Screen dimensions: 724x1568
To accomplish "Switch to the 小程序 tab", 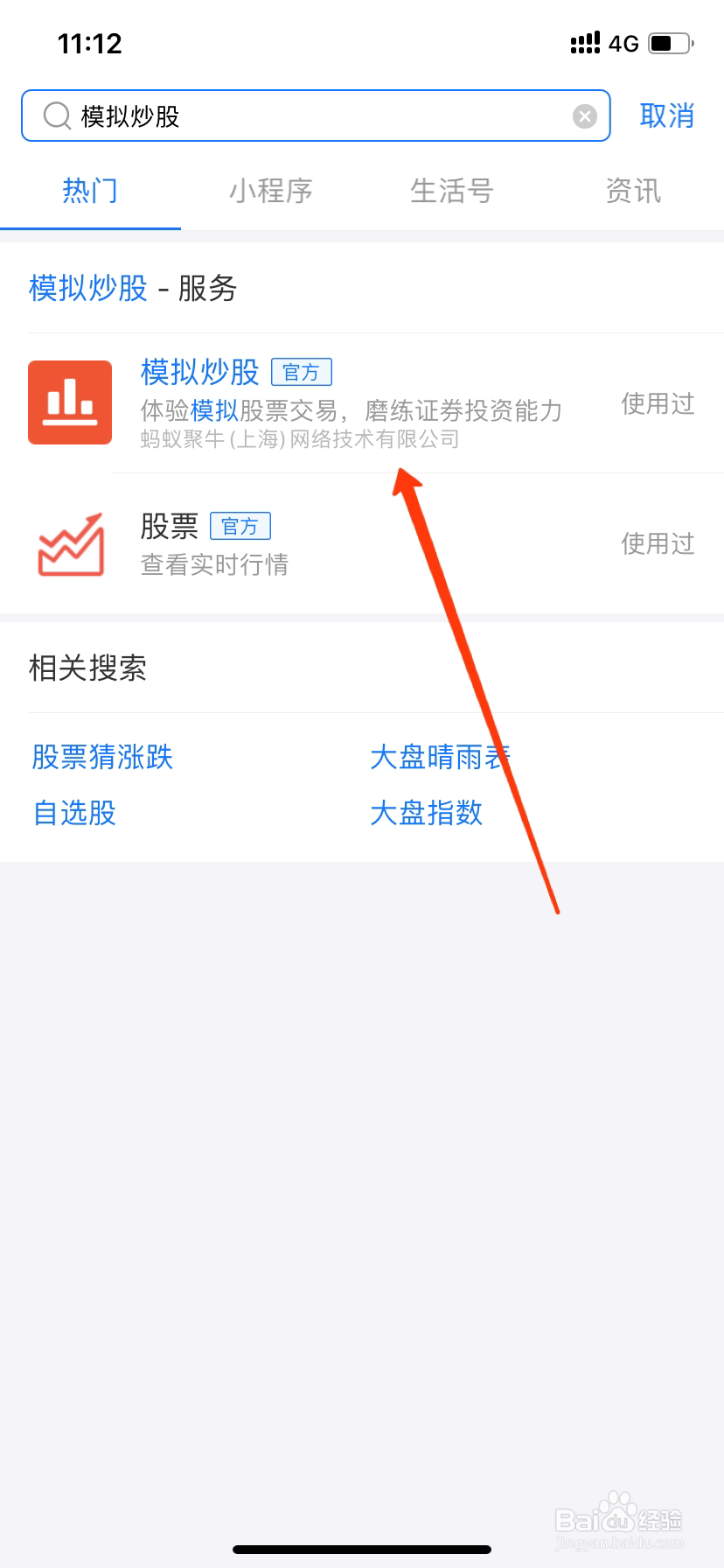I will tap(271, 191).
